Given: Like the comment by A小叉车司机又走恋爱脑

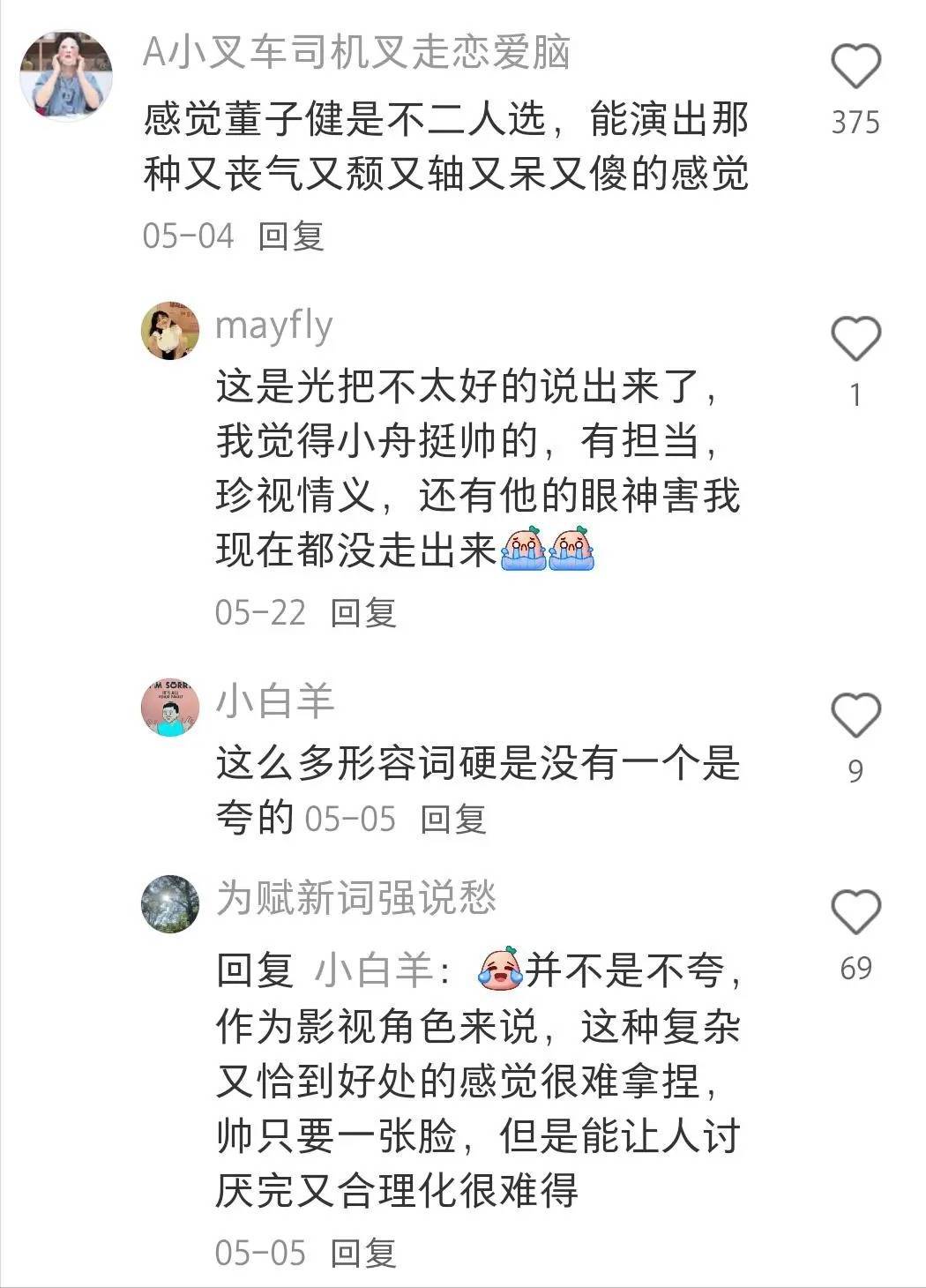Looking at the screenshot, I should pos(856,67).
